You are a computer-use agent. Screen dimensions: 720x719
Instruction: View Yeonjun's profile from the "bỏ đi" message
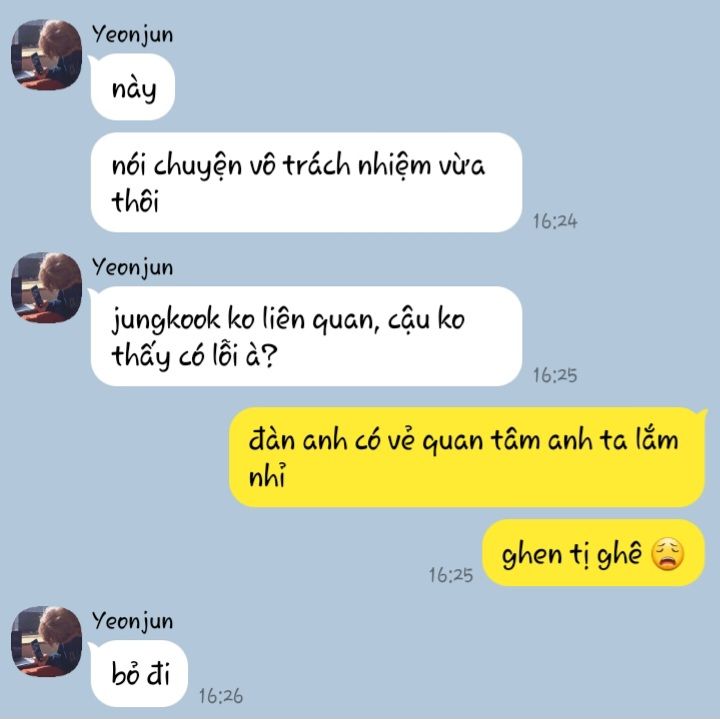(x=45, y=642)
